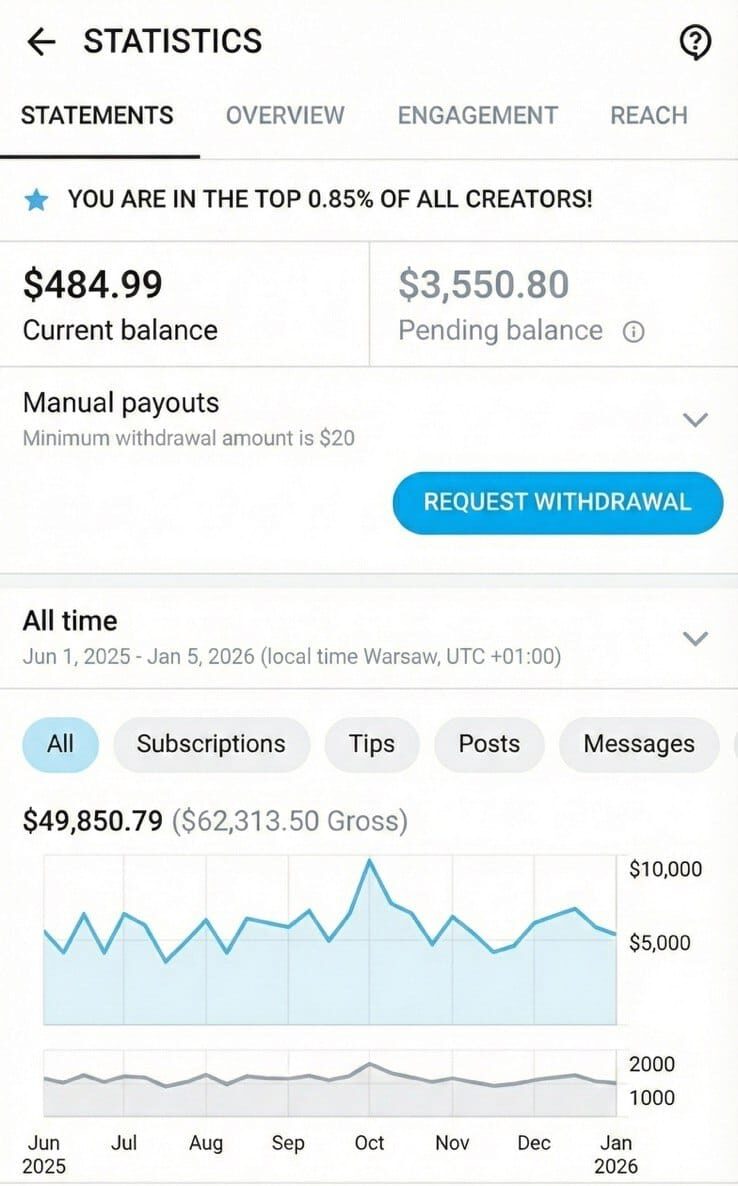Select the Statements tab

(x=97, y=115)
